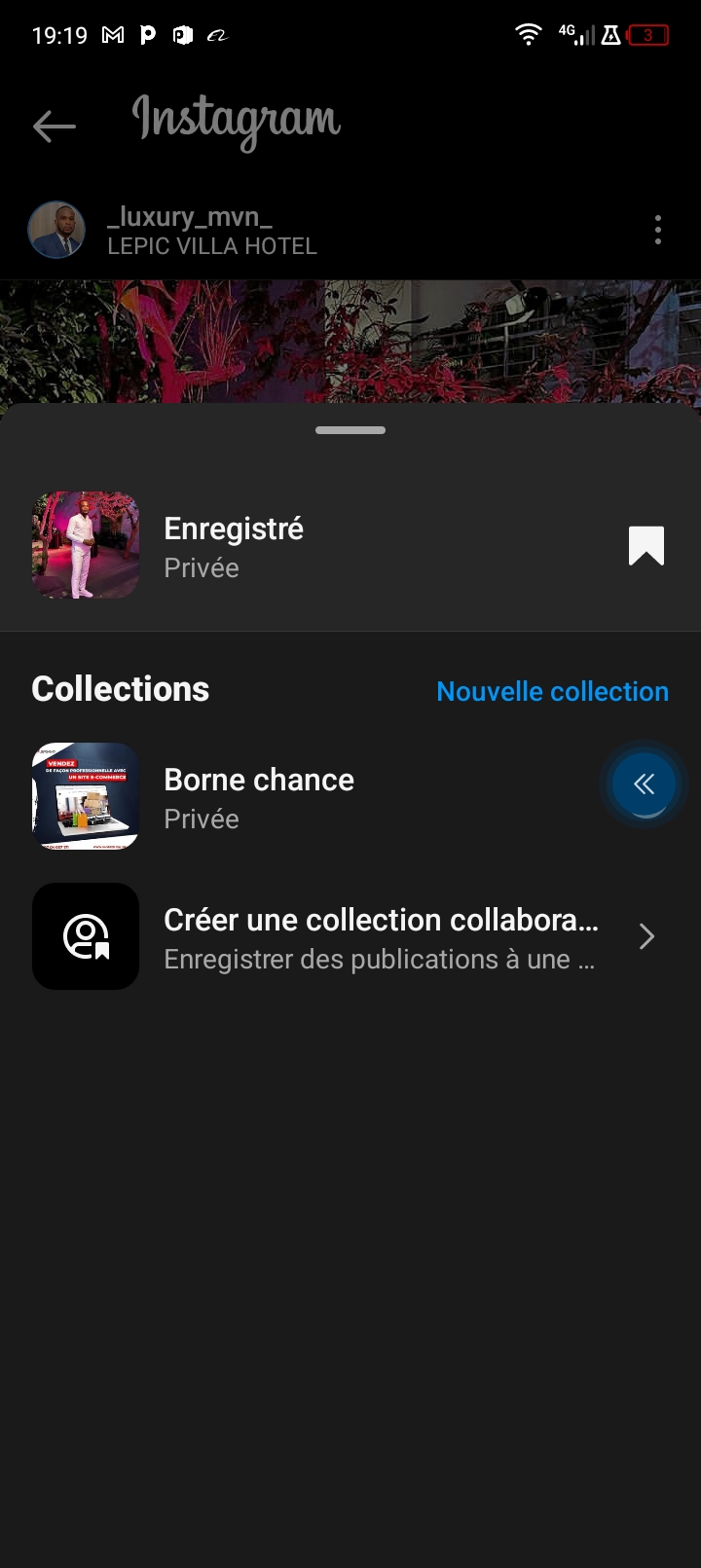The height and width of the screenshot is (1568, 701).
Task: Open the post's three-dot options menu
Action: click(x=658, y=230)
